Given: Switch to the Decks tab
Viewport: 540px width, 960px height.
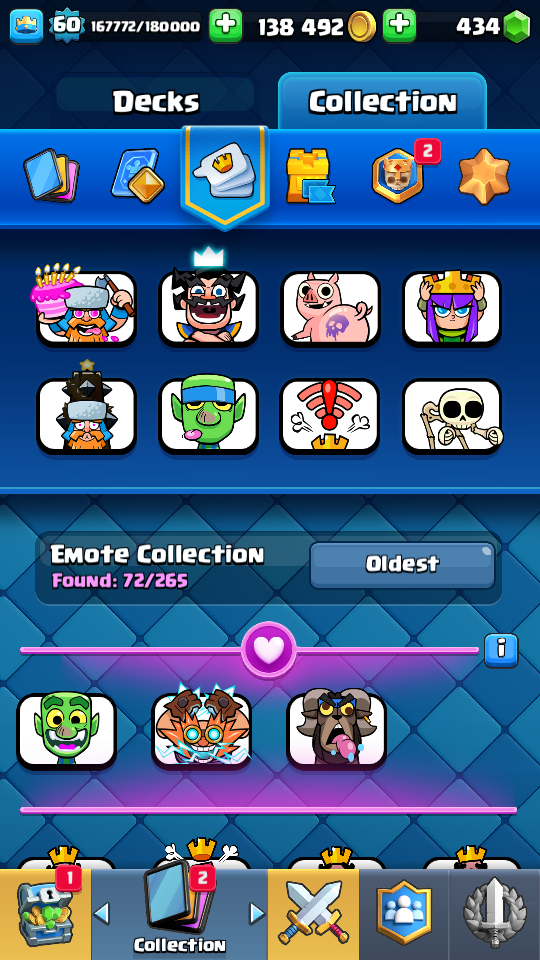Looking at the screenshot, I should (x=156, y=102).
